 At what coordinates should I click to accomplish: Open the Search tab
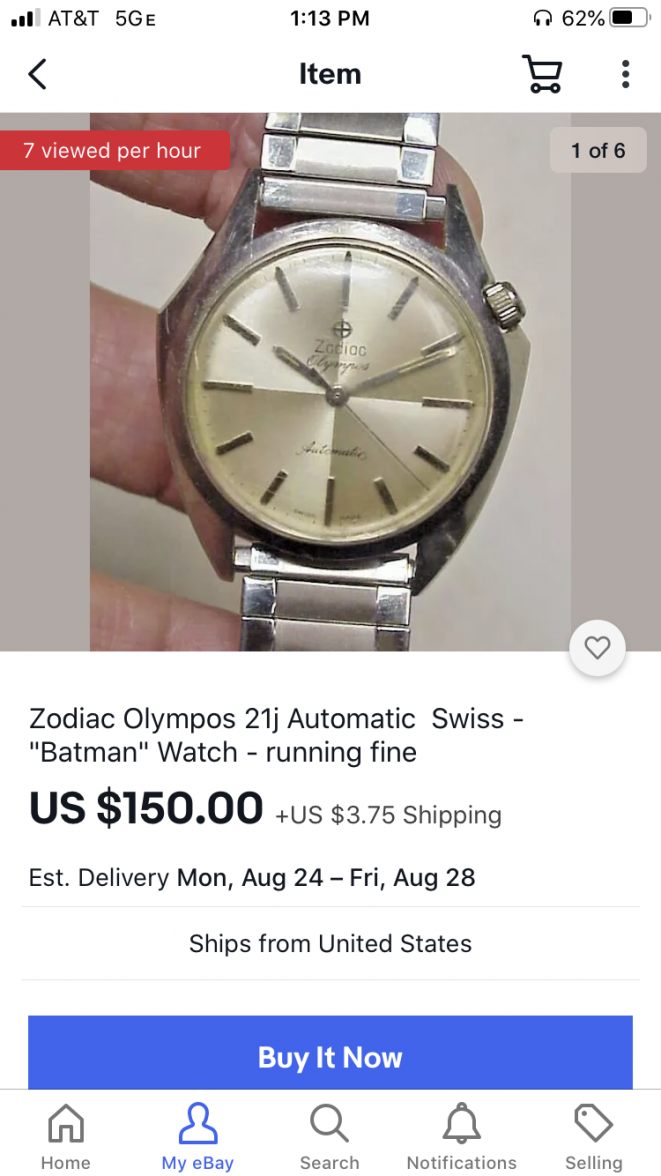[x=329, y=1137]
